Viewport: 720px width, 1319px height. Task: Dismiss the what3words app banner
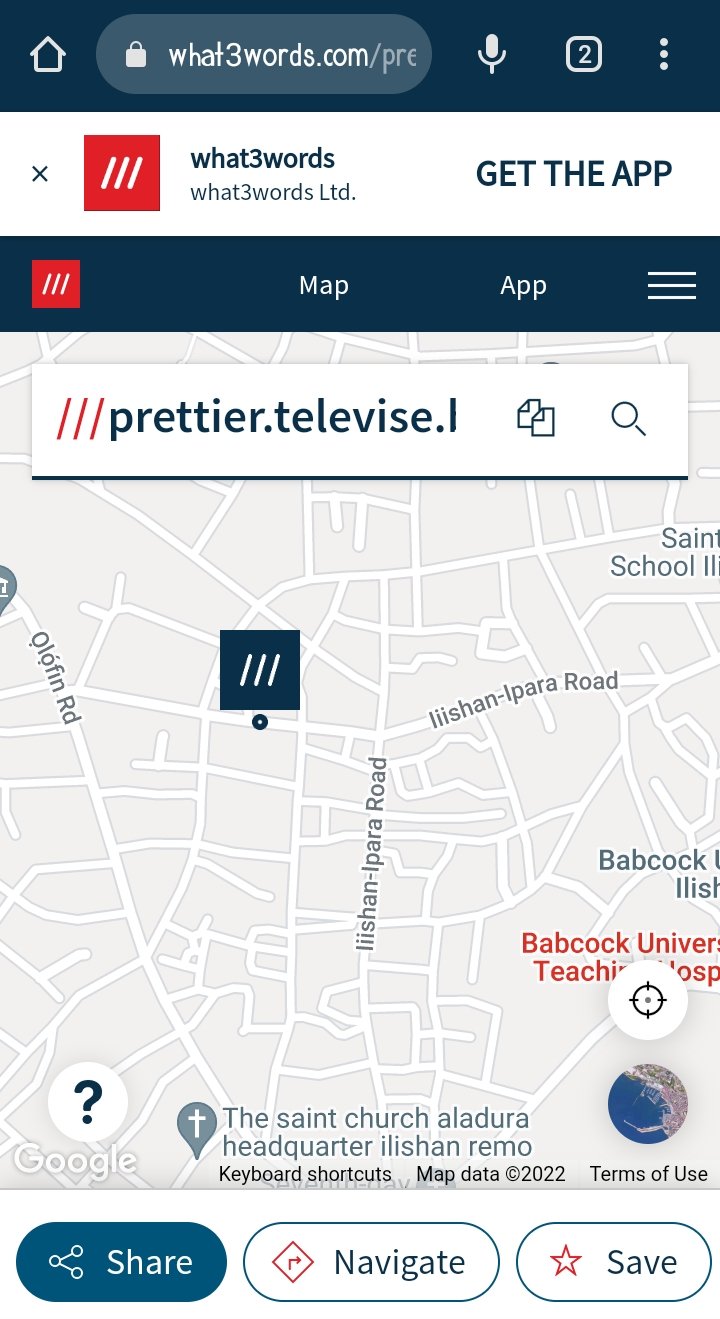(x=40, y=174)
